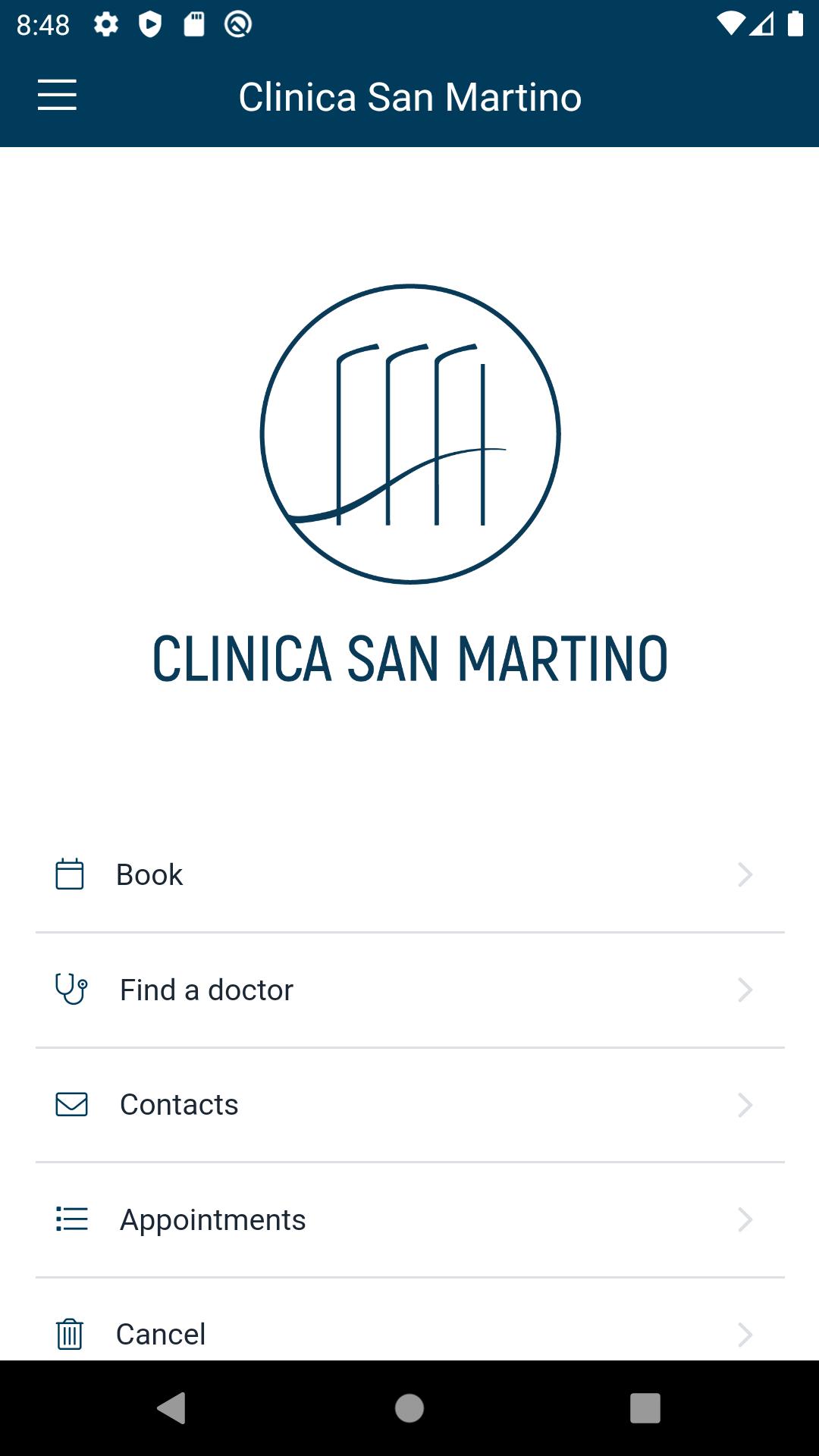Choose the Cancel row
The height and width of the screenshot is (1456, 819).
409,1333
